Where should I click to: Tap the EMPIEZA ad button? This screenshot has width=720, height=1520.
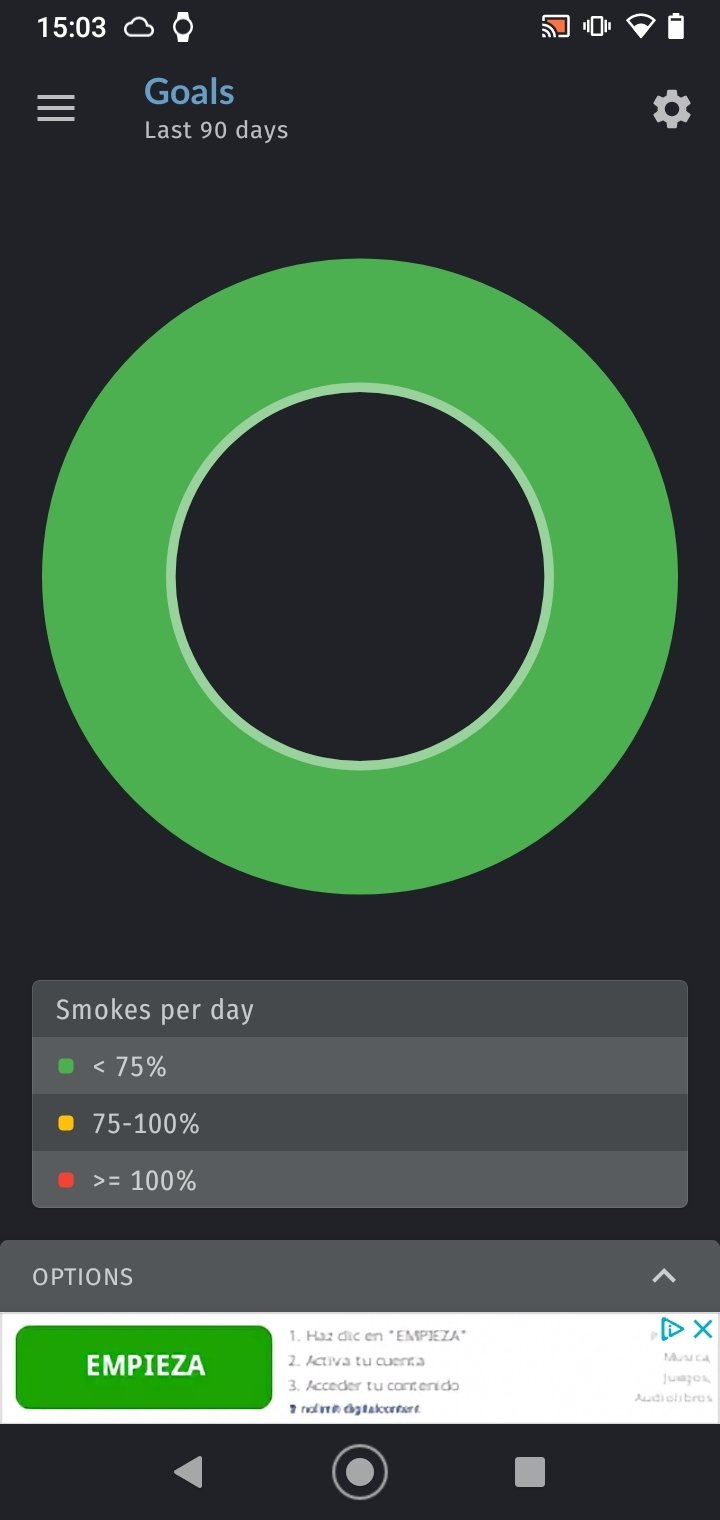click(x=144, y=1366)
